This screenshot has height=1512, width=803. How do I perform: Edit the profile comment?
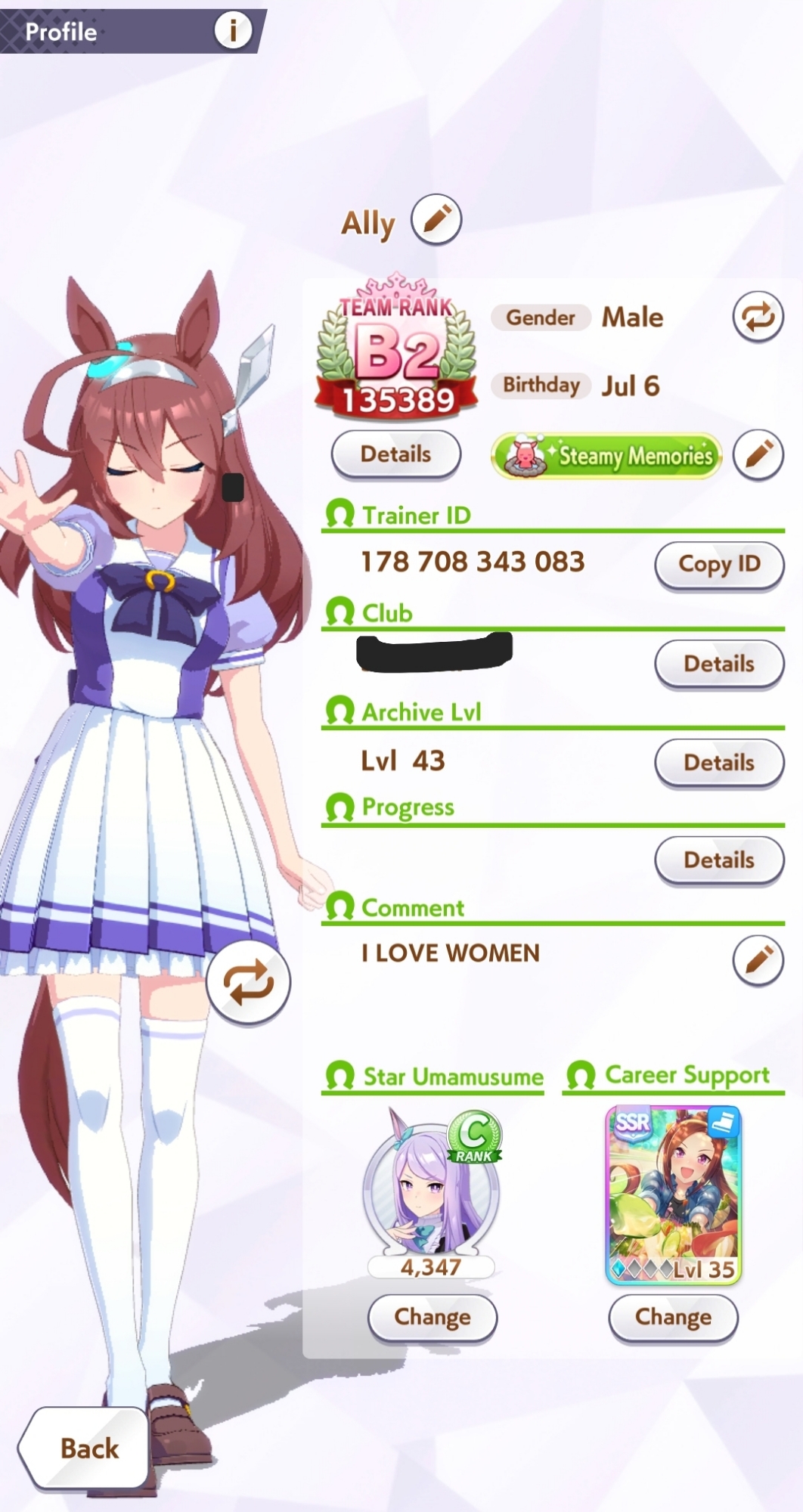click(758, 960)
